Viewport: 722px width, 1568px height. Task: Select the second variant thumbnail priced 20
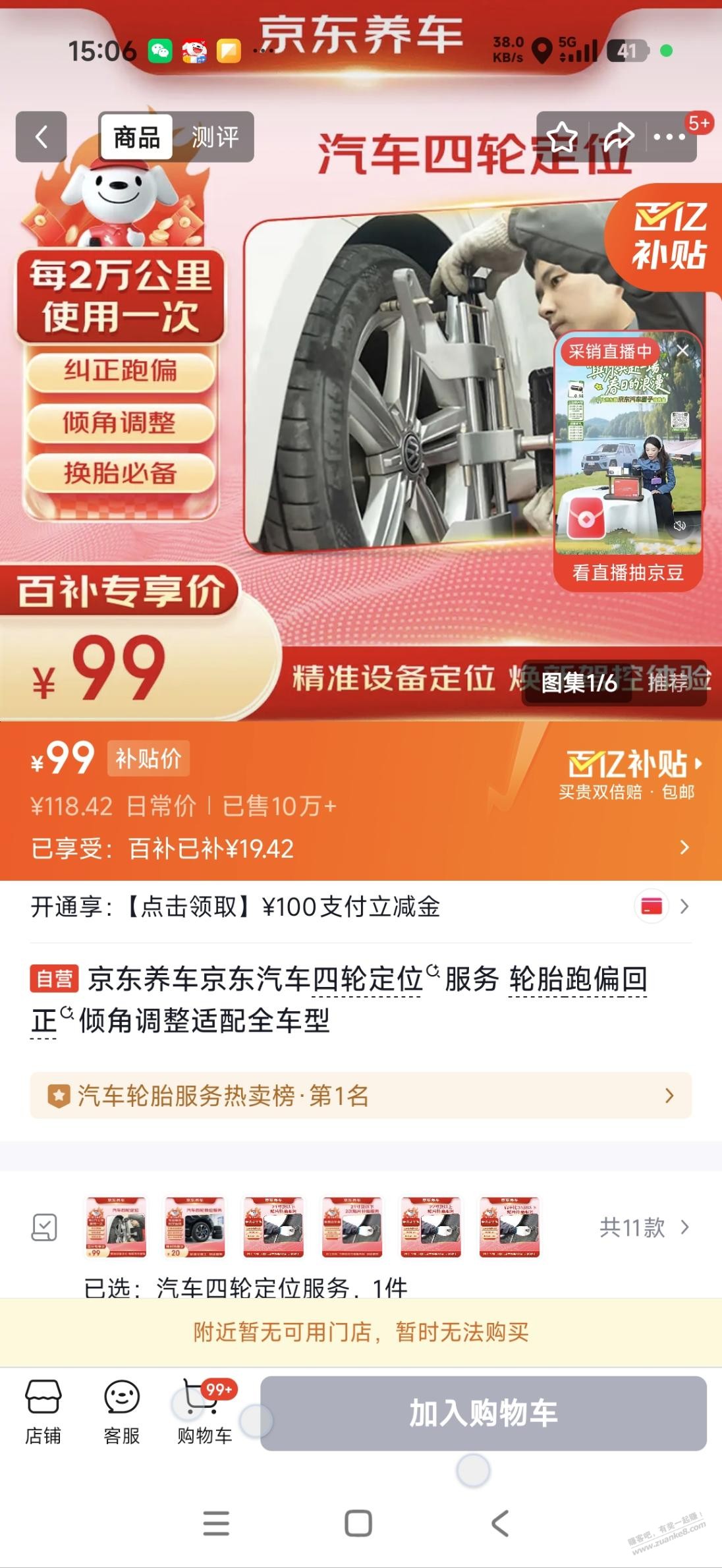194,1227
